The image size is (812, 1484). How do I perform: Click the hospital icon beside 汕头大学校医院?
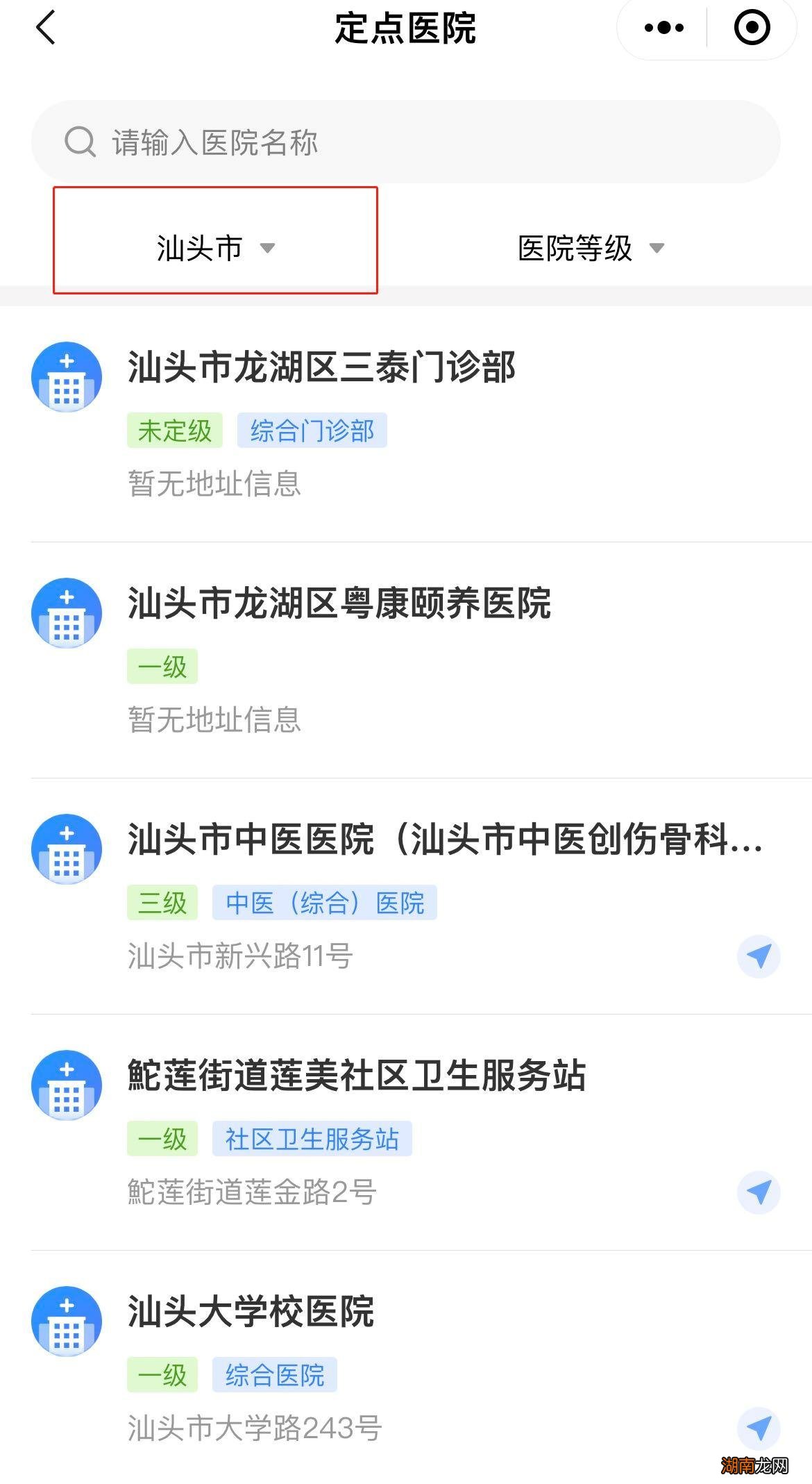tap(67, 1320)
